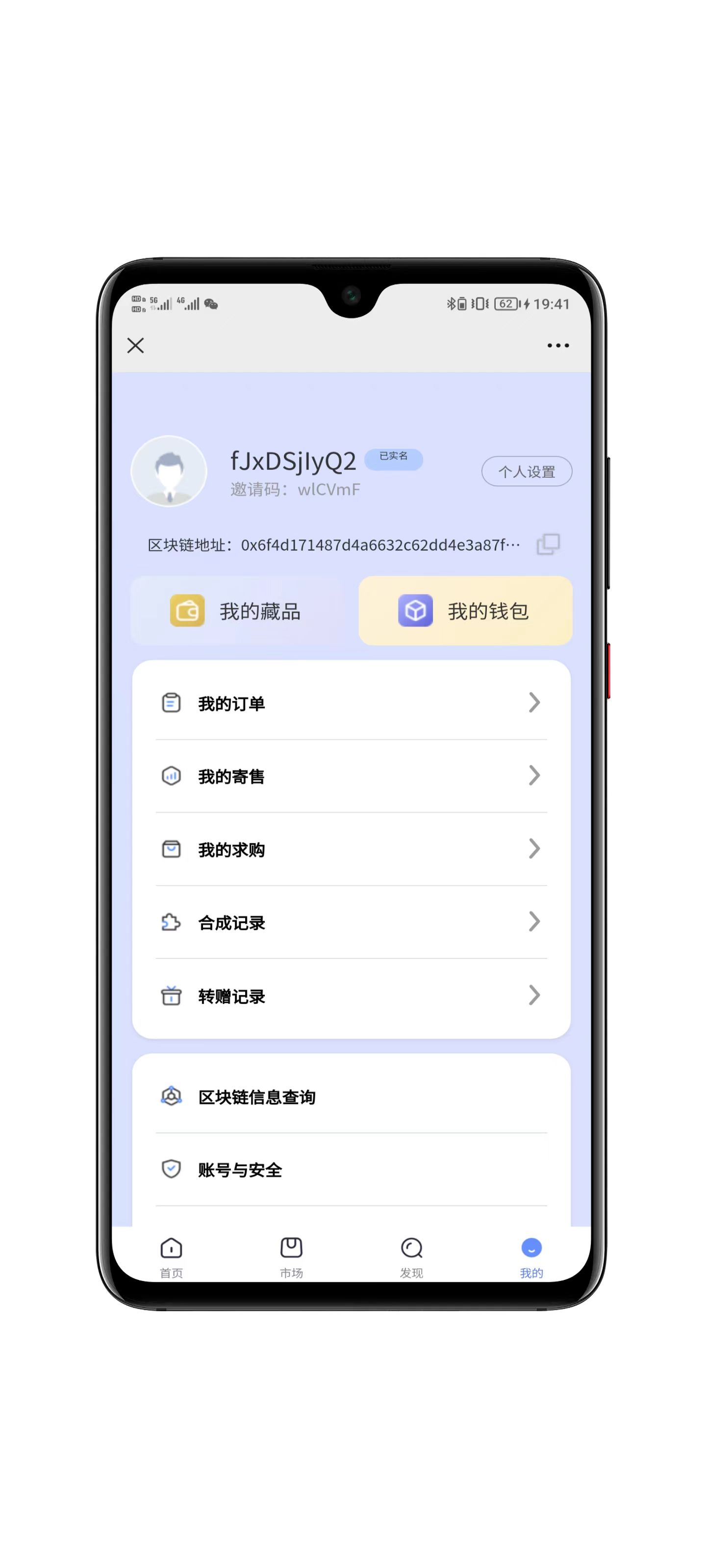This screenshot has height=1568, width=706.
Task: Open 我的求购 purchase requests
Action: [x=351, y=850]
